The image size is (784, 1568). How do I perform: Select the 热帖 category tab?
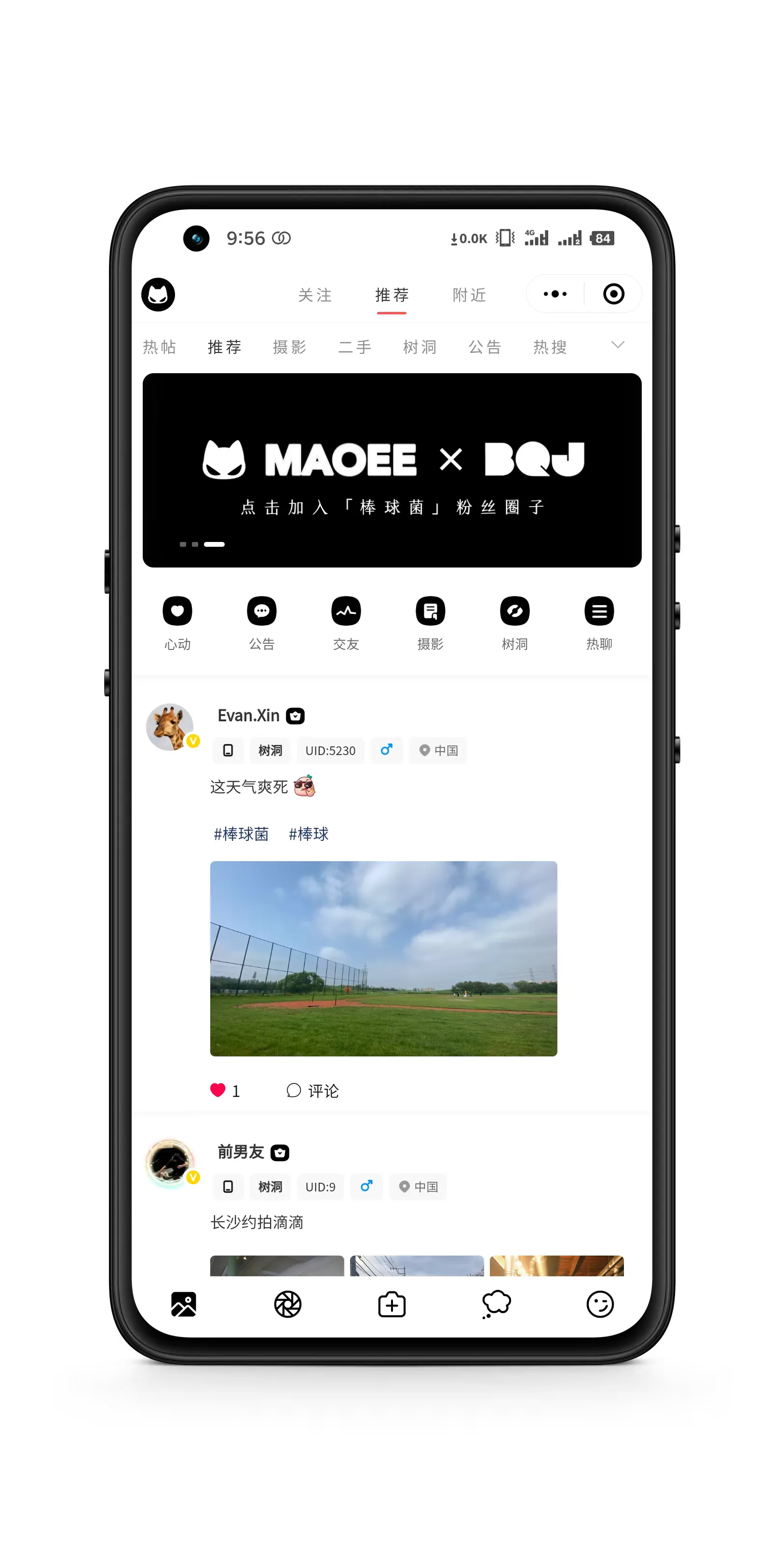[160, 347]
